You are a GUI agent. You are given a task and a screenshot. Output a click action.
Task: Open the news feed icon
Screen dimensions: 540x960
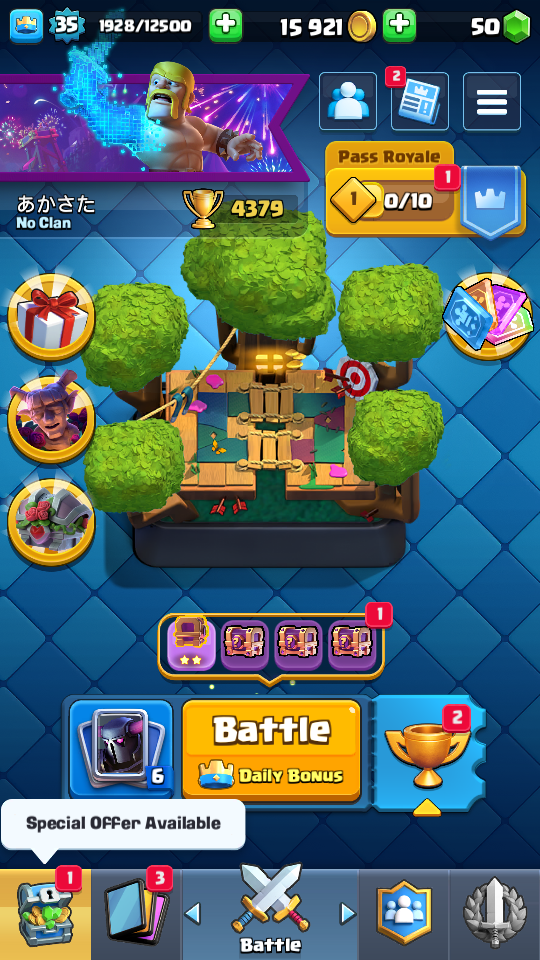pyautogui.click(x=419, y=102)
